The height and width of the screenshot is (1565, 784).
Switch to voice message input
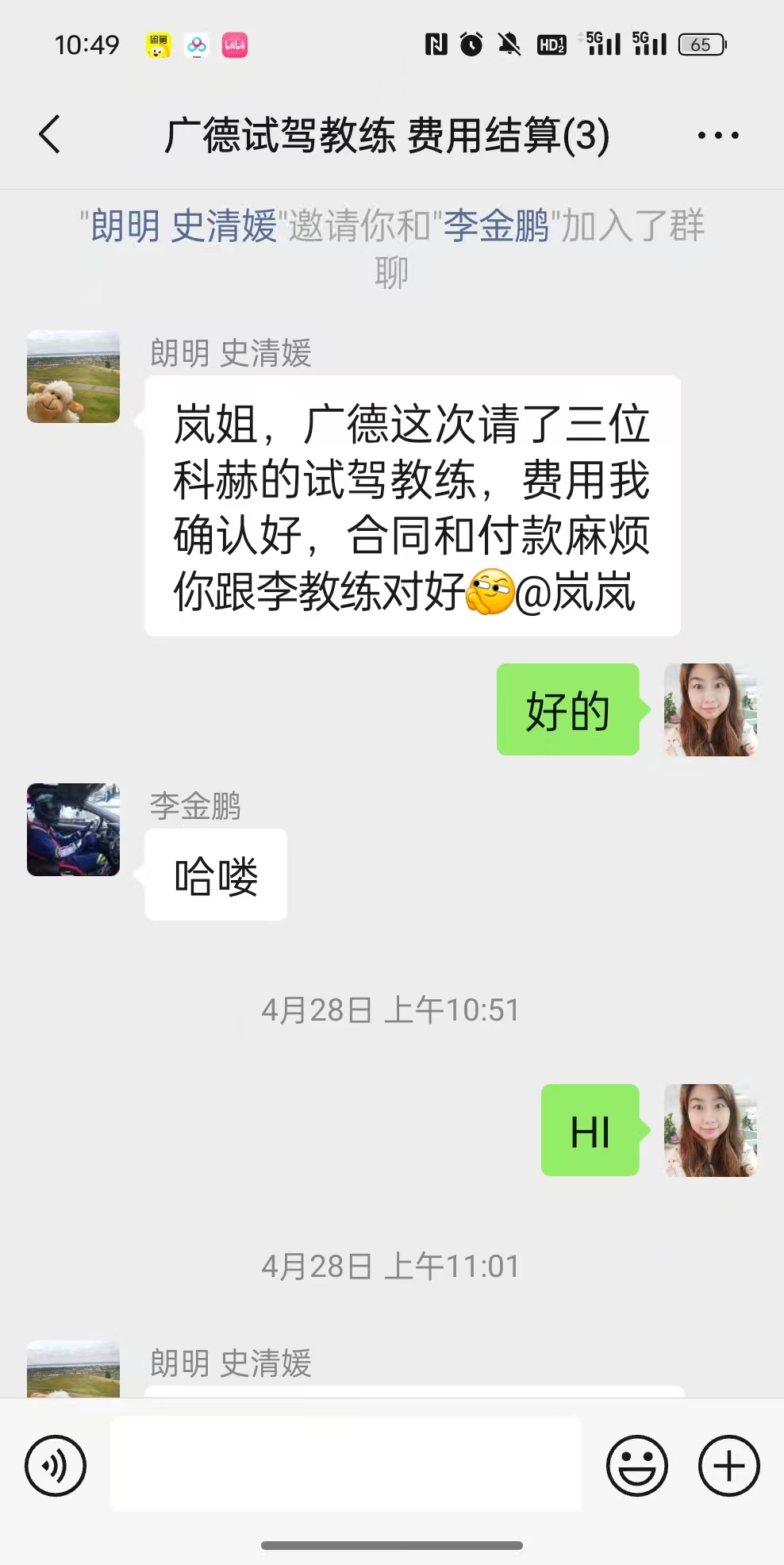pos(56,1465)
